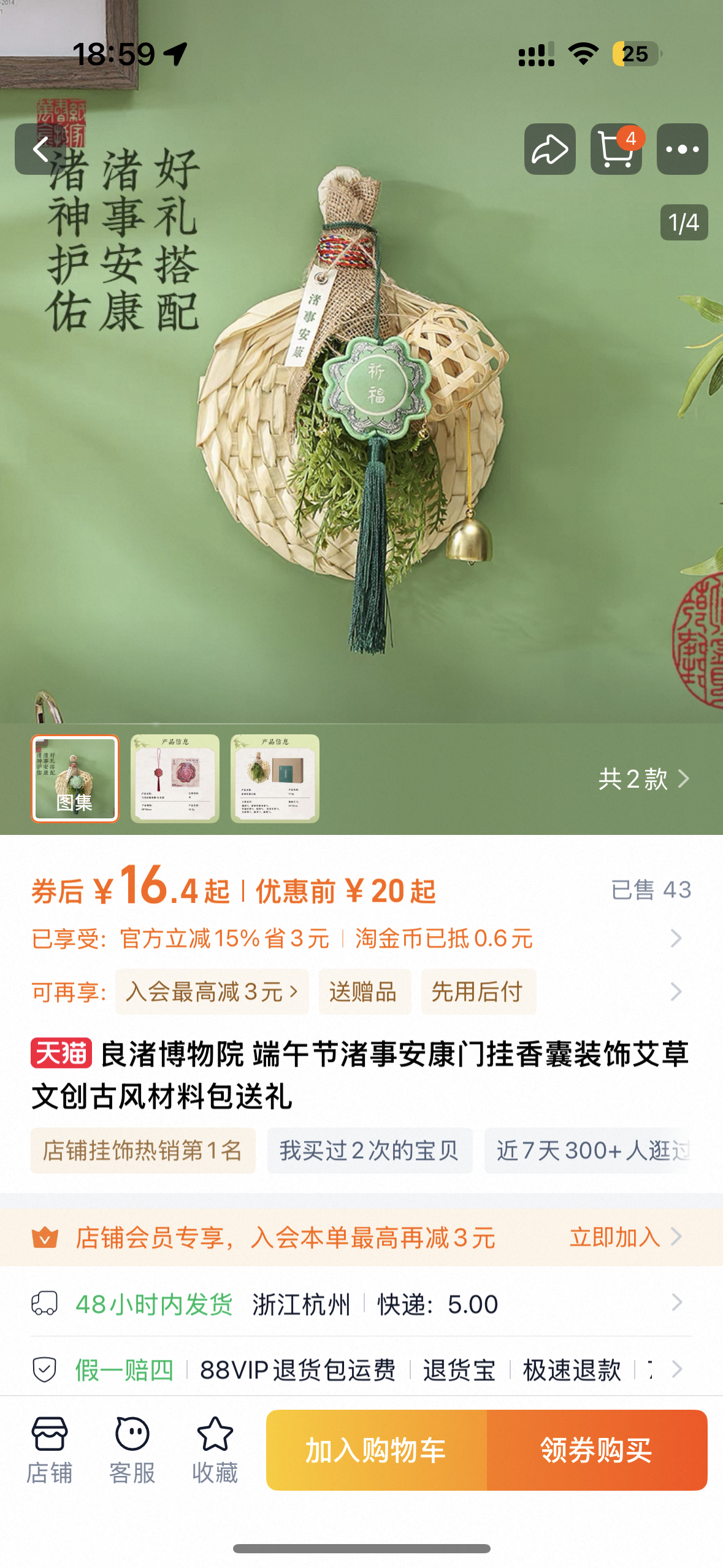
Task: Visit the 店铺 store page
Action: pos(50,1450)
